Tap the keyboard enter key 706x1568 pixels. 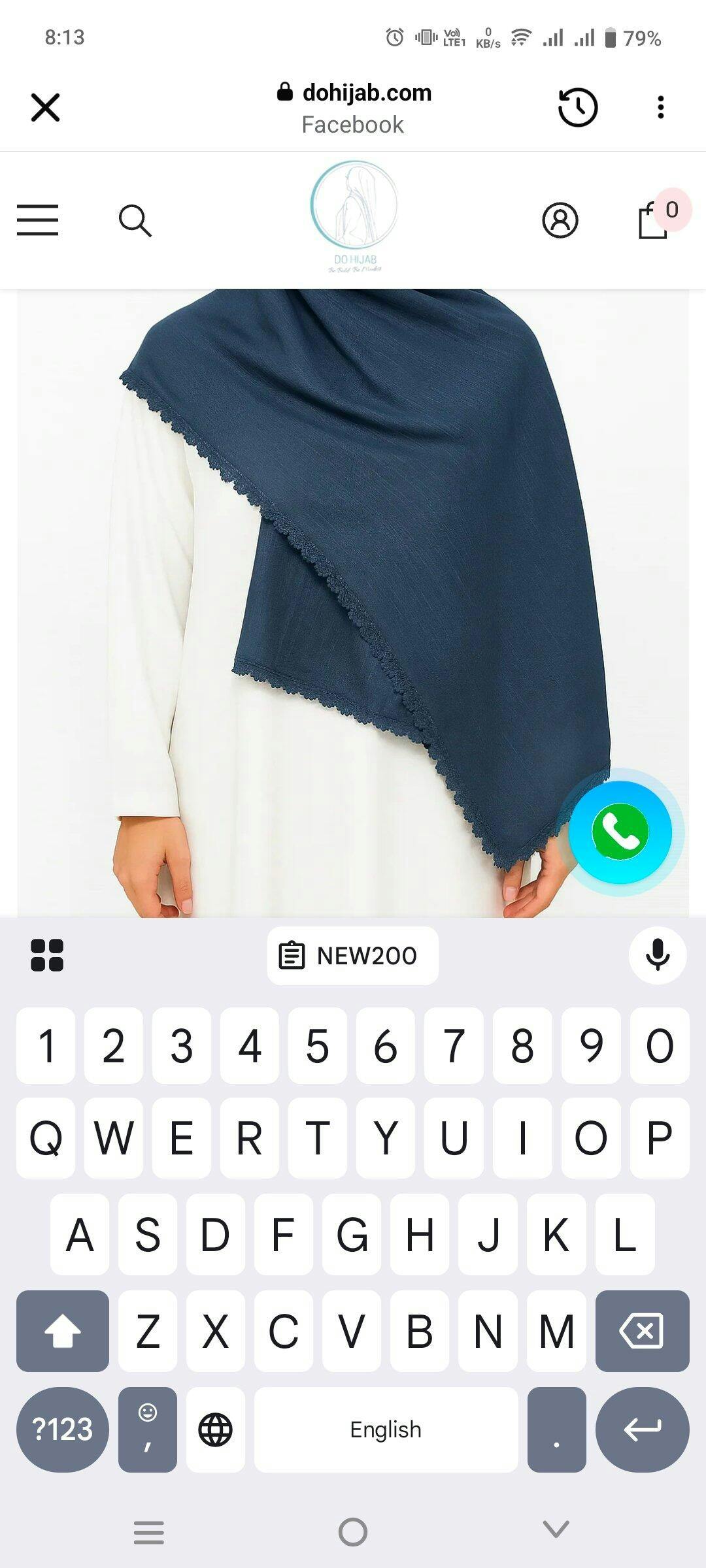(x=642, y=1430)
